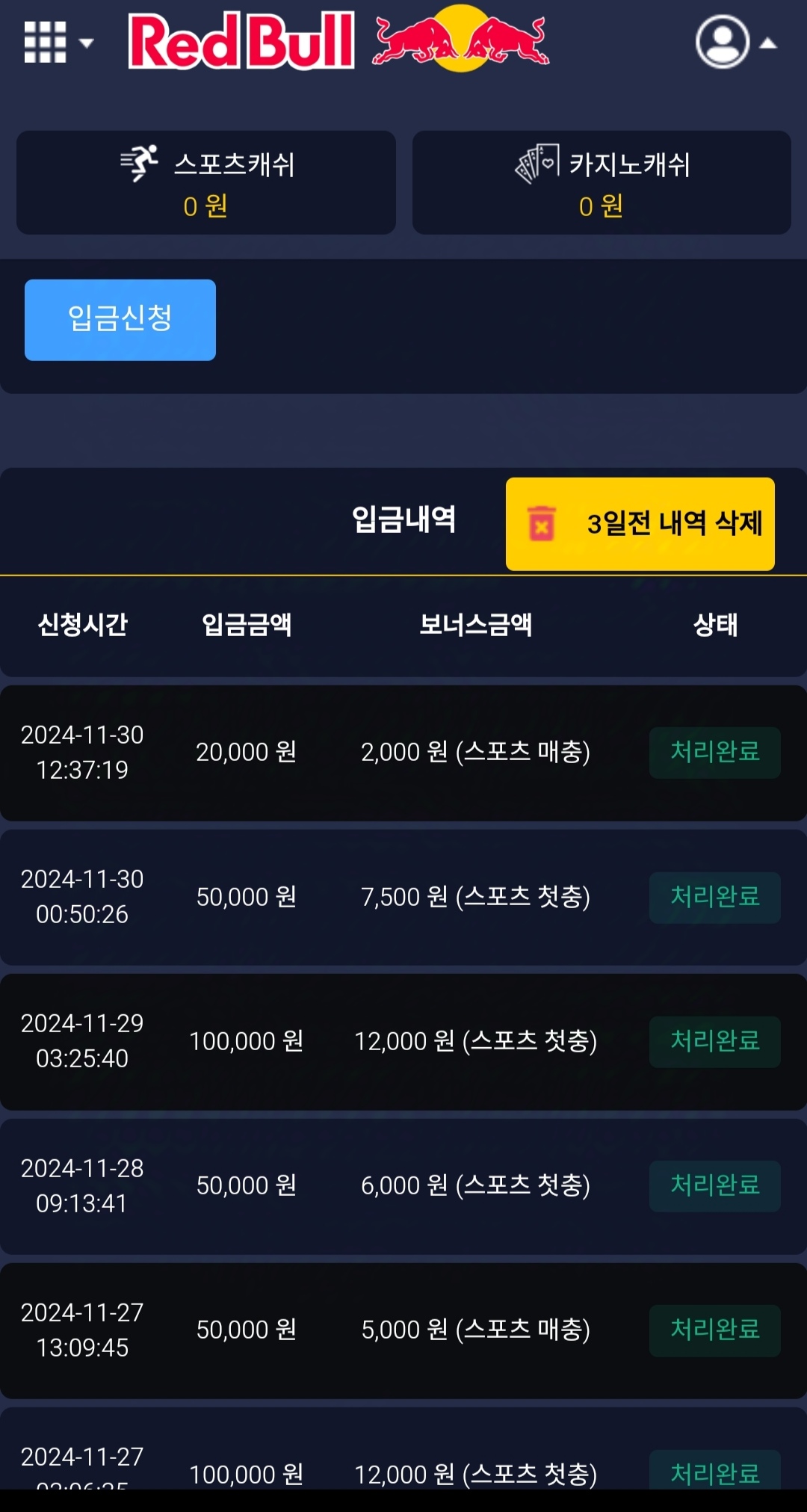
Task: Tap the Red Bull logo to go home
Action: coord(338,41)
